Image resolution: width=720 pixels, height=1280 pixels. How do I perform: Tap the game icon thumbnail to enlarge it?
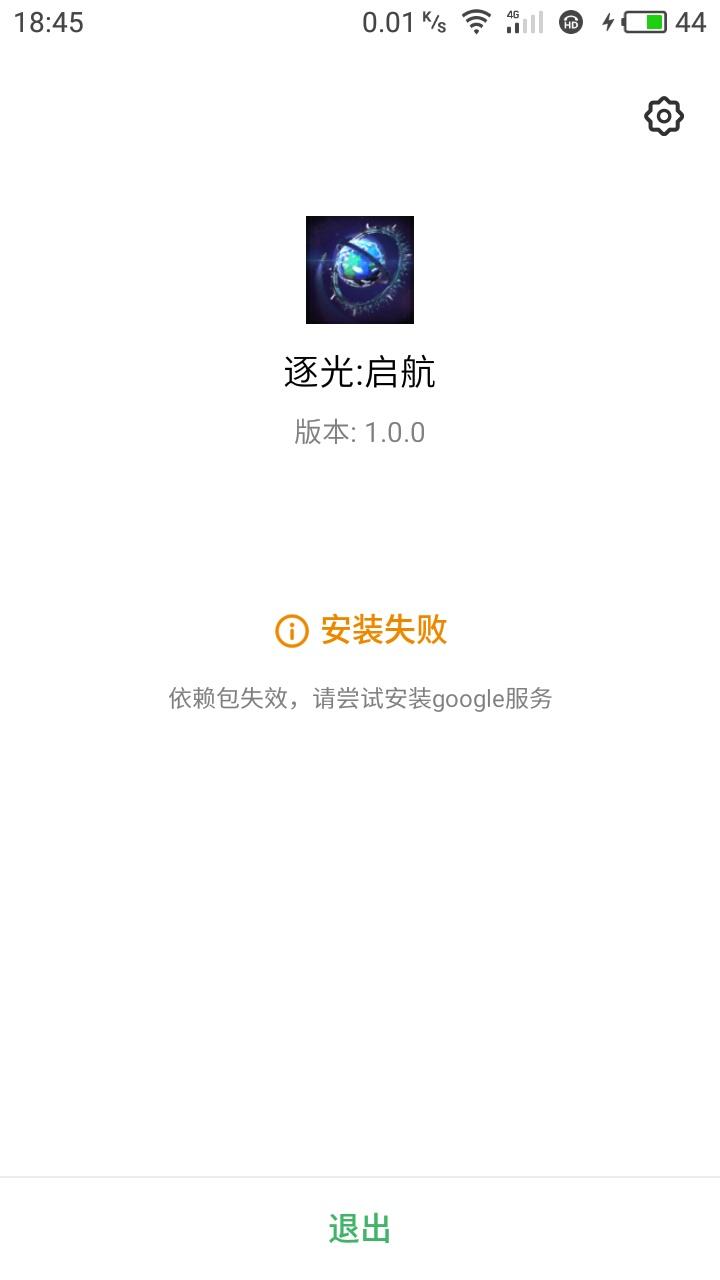click(360, 270)
